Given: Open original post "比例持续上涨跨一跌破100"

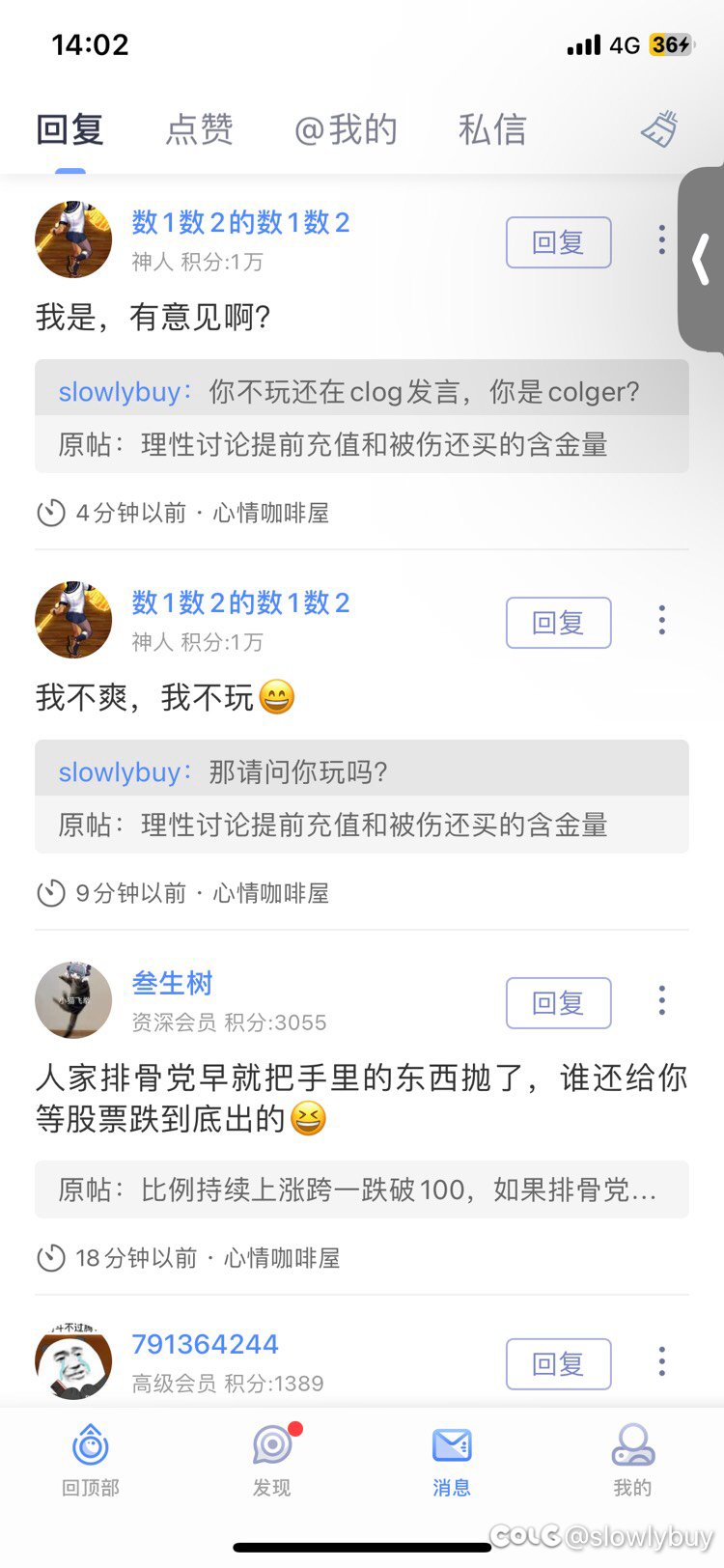Looking at the screenshot, I should point(362,1190).
